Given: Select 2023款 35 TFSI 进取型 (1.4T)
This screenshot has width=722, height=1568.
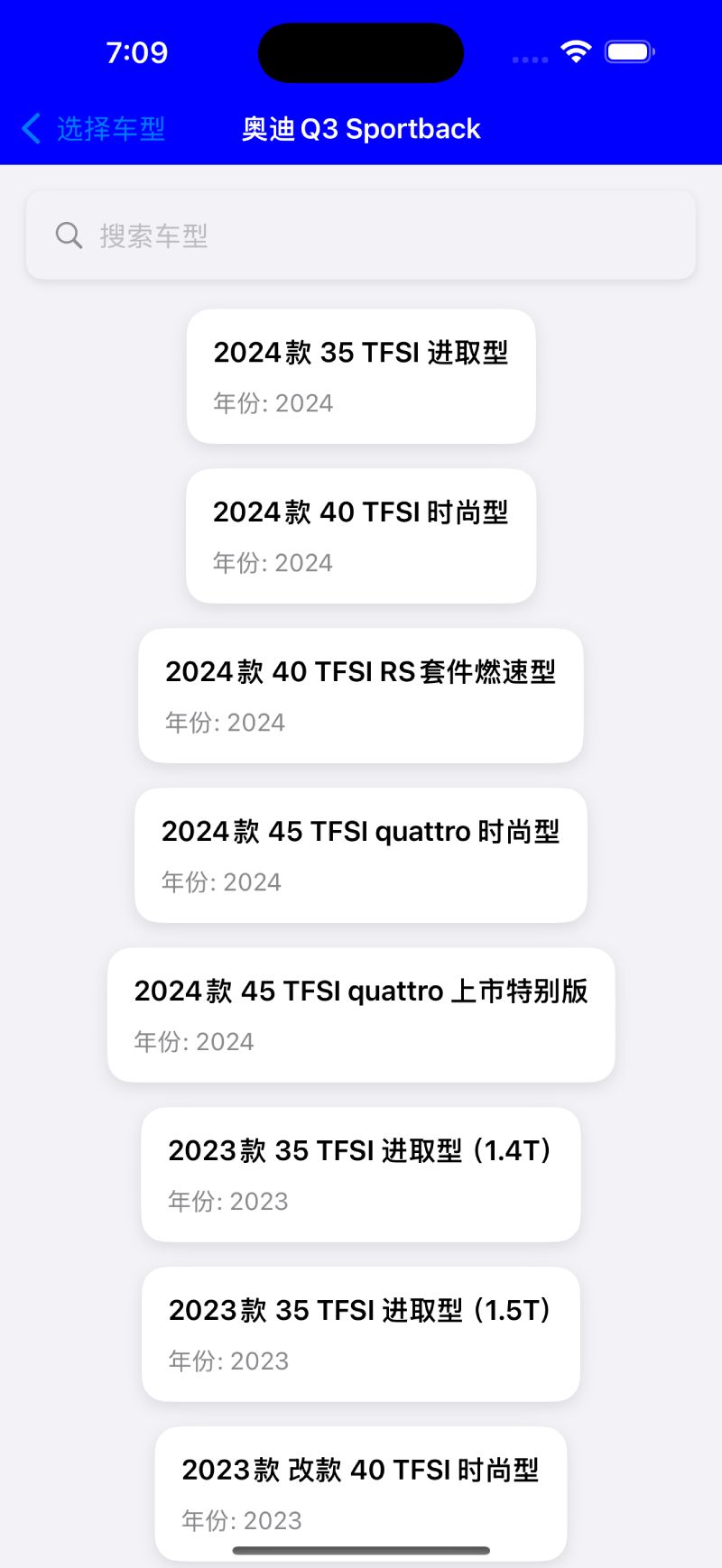Looking at the screenshot, I should coord(361,1175).
